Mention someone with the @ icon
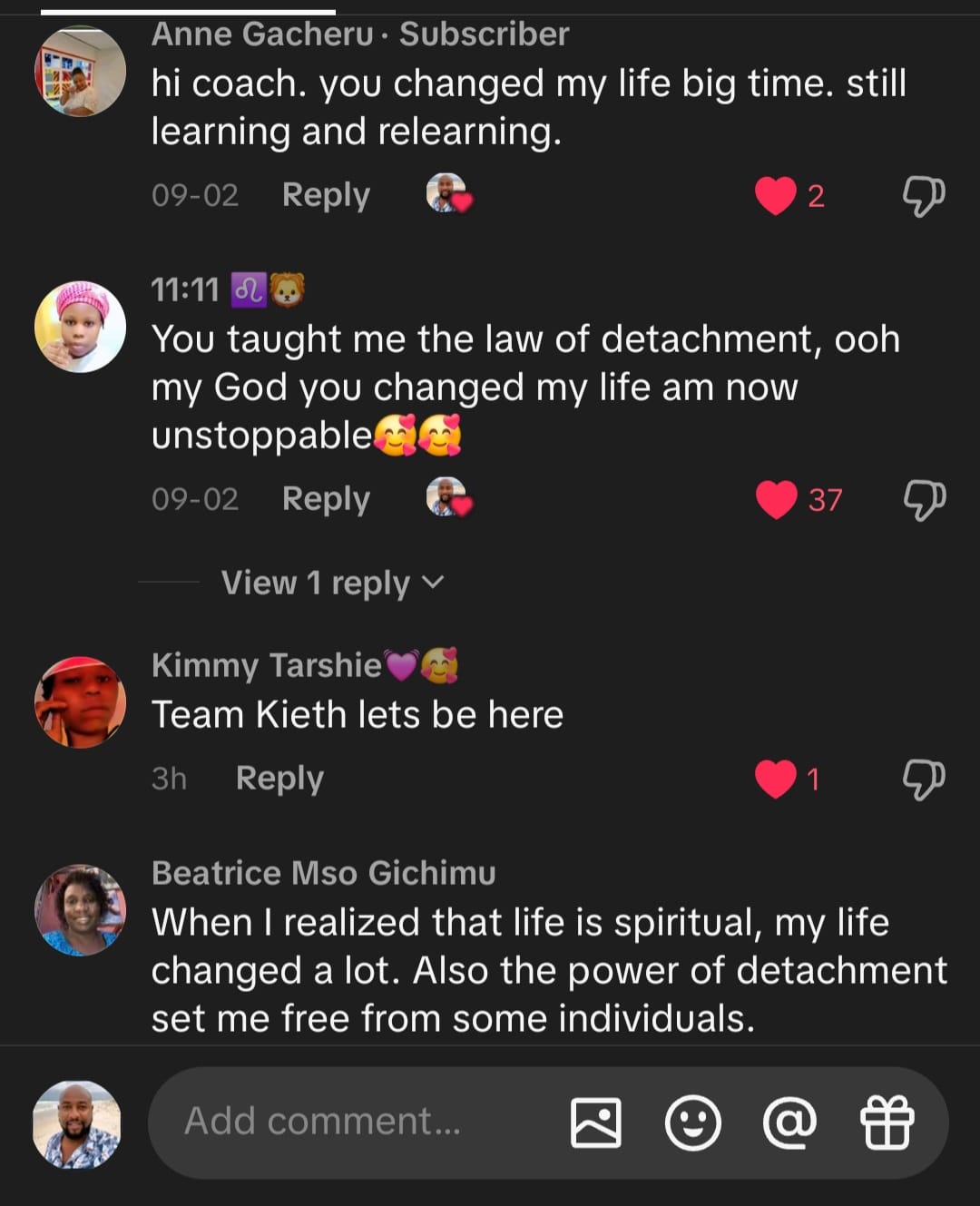 coord(789,1123)
